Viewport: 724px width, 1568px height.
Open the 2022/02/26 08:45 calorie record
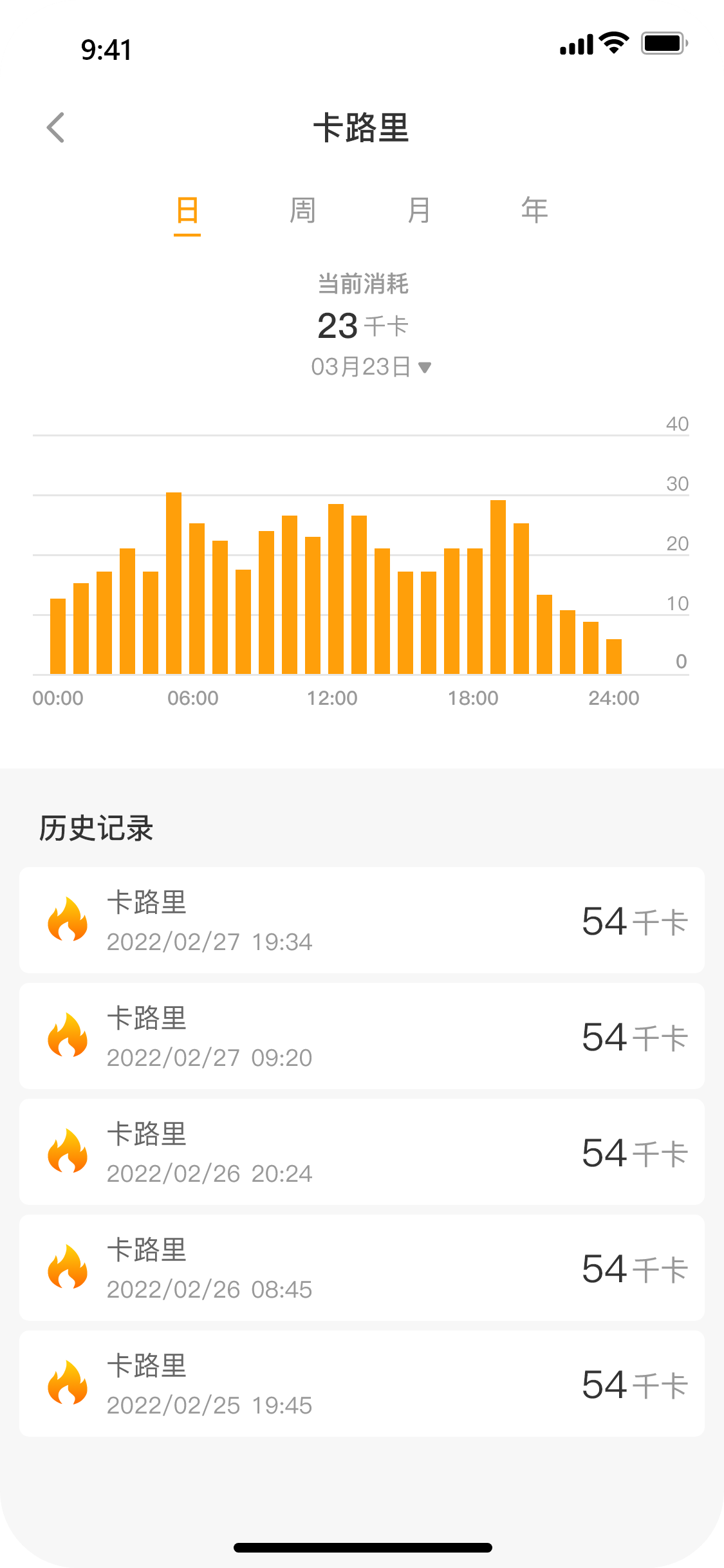[x=362, y=1267]
